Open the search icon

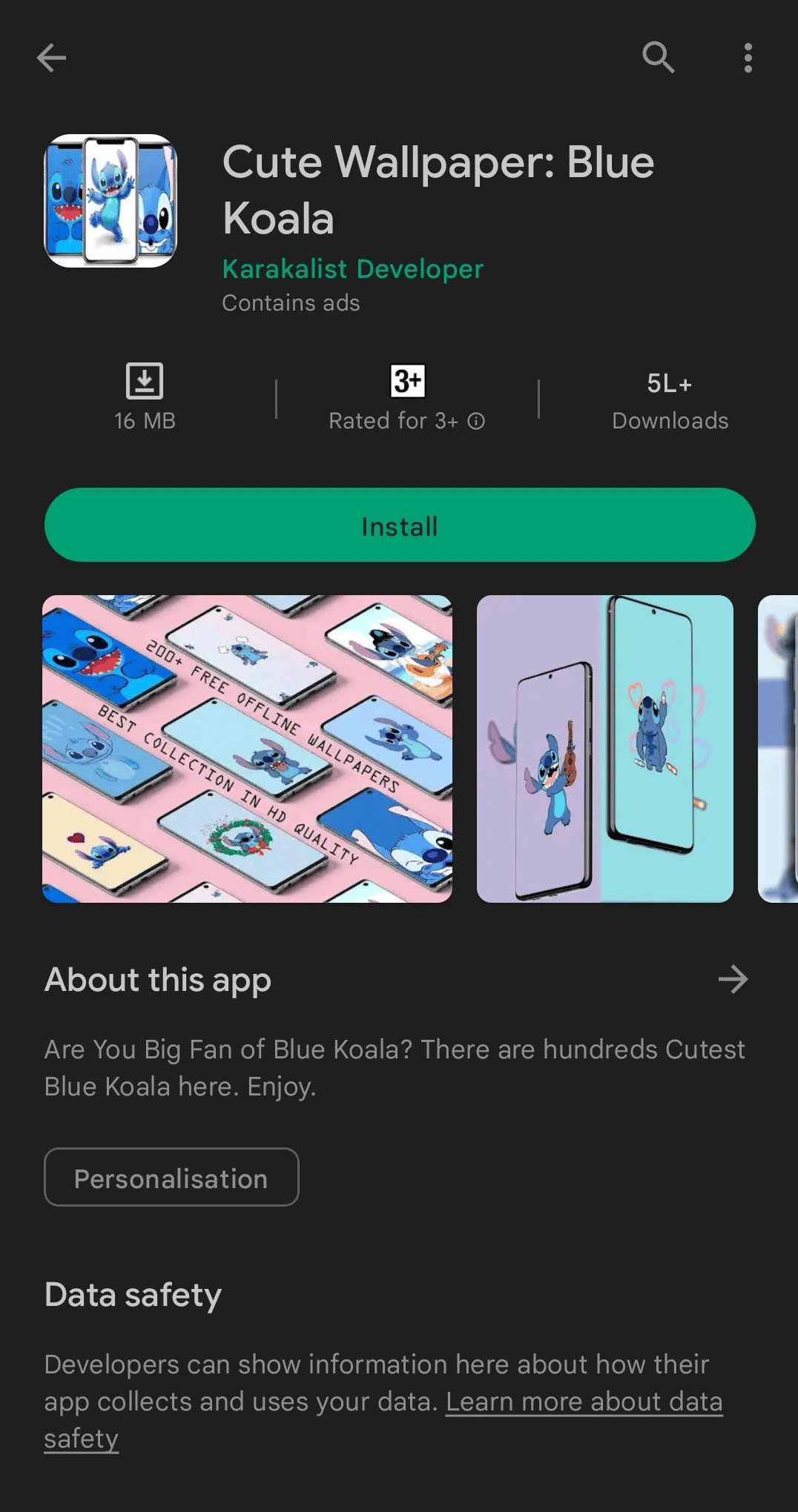point(658,58)
